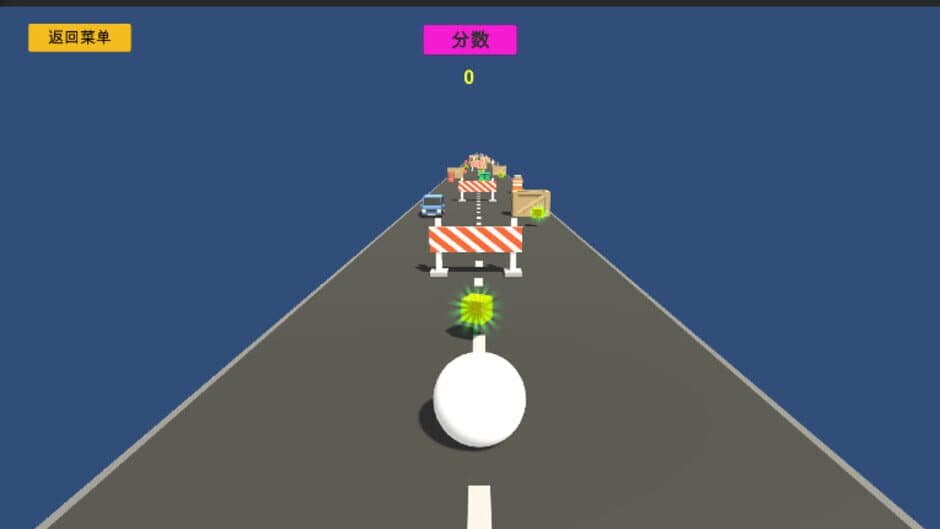The width and height of the screenshot is (940, 529).
Task: Tap the 返回菜单 button
Action: click(79, 38)
